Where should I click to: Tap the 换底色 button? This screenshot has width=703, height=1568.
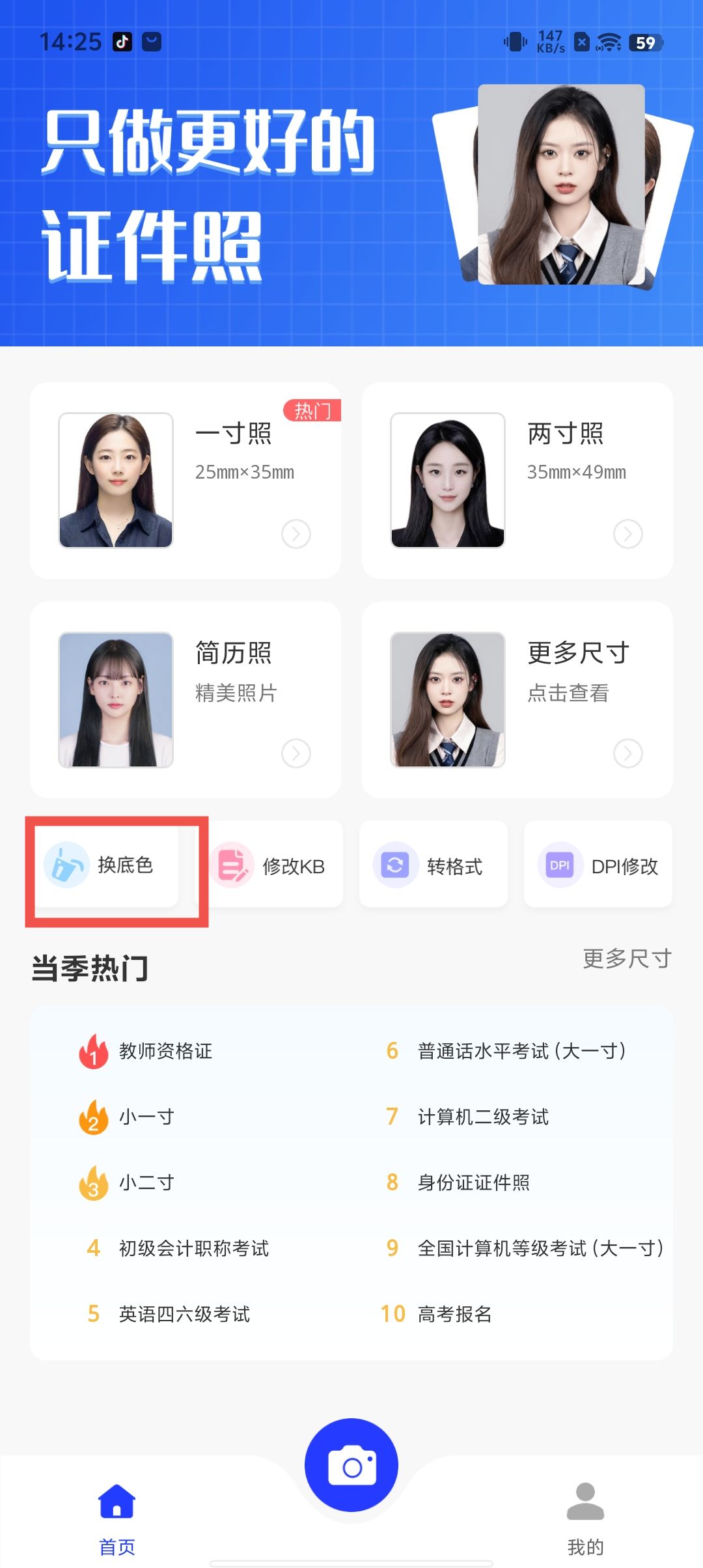click(107, 865)
